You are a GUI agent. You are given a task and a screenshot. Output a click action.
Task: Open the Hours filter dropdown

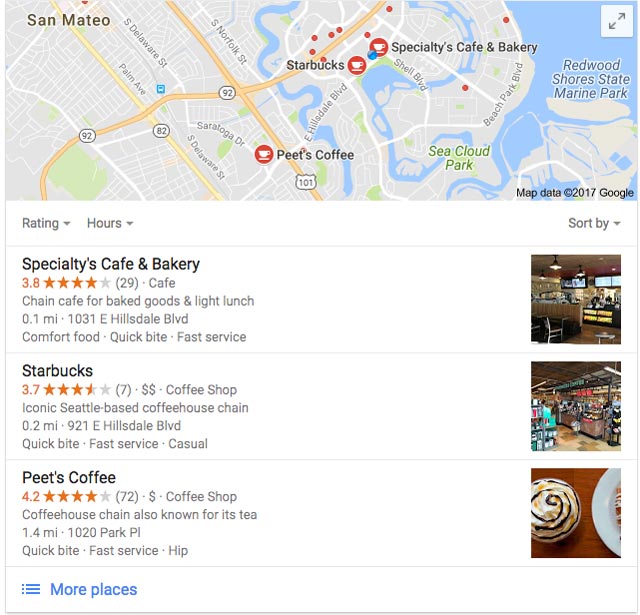[109, 223]
